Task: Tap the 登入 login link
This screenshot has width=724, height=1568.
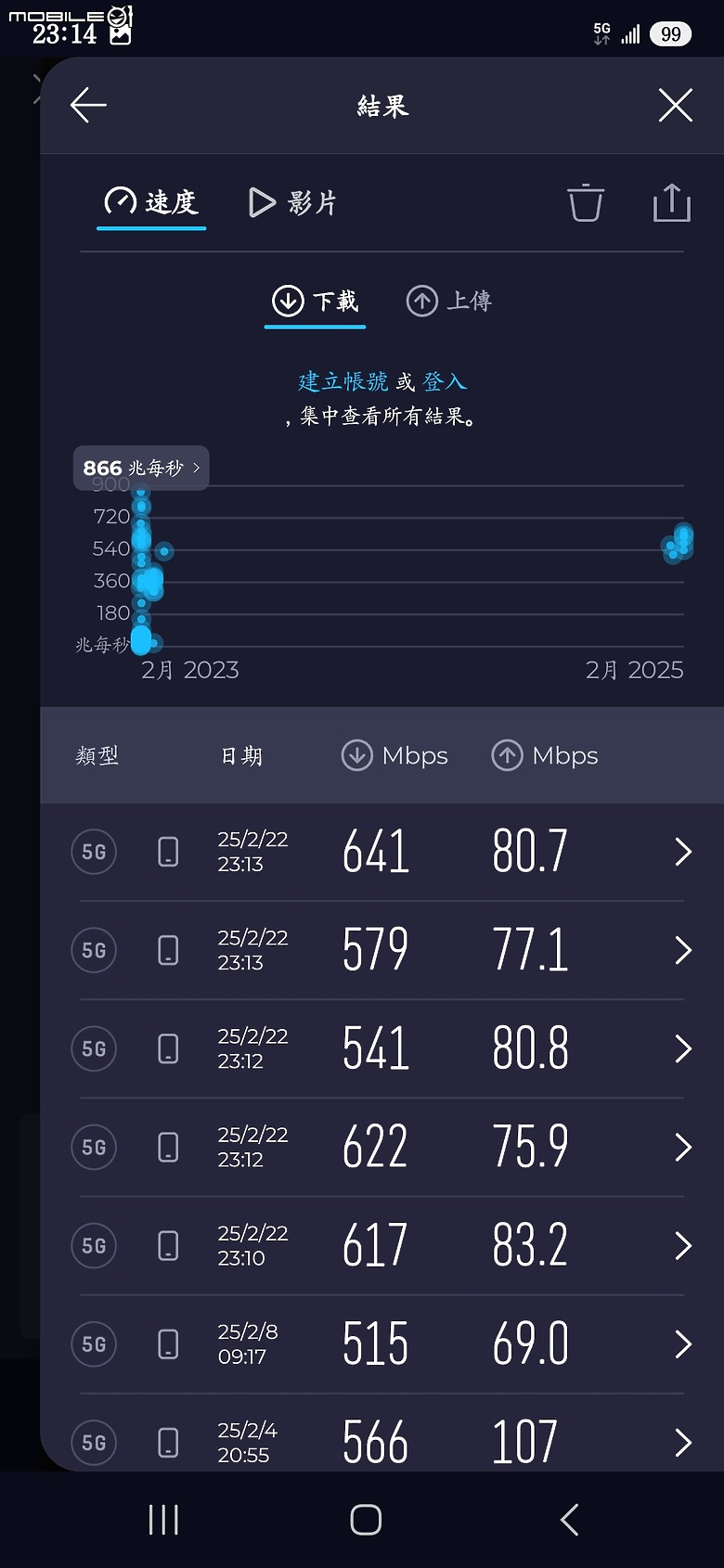Action: pos(445,381)
